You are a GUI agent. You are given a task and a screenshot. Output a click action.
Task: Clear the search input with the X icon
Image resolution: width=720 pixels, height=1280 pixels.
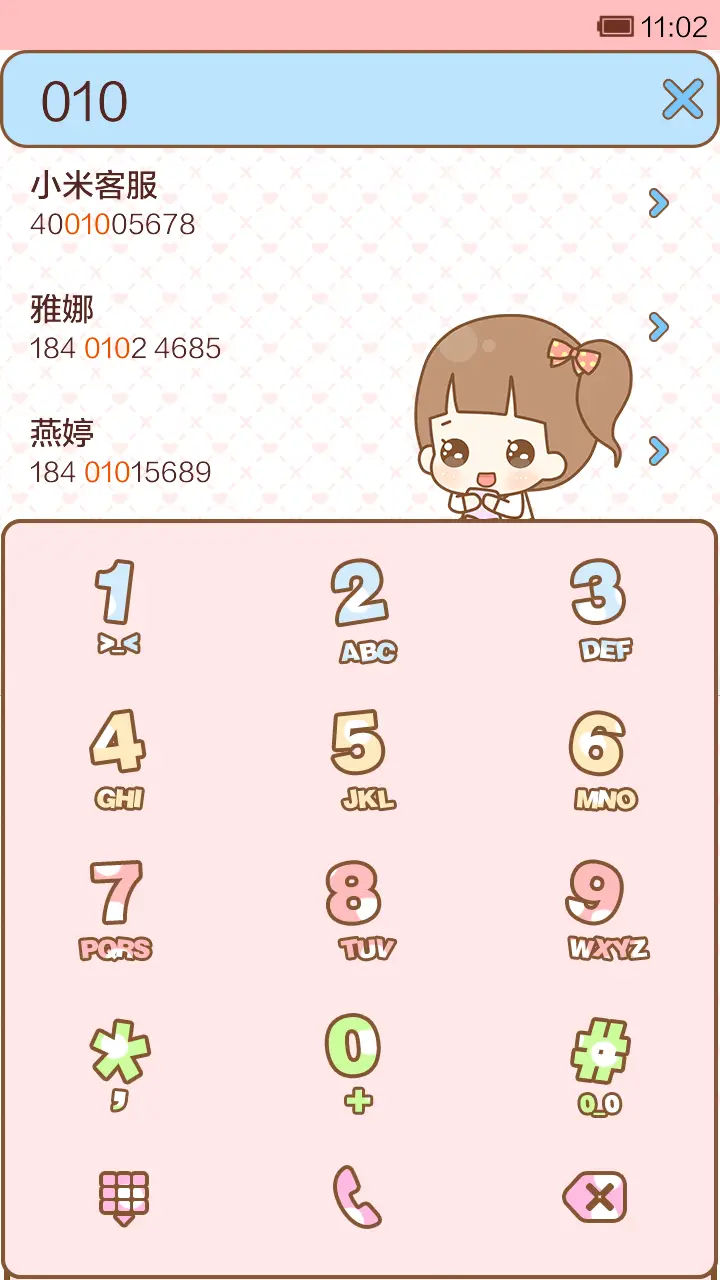(684, 99)
